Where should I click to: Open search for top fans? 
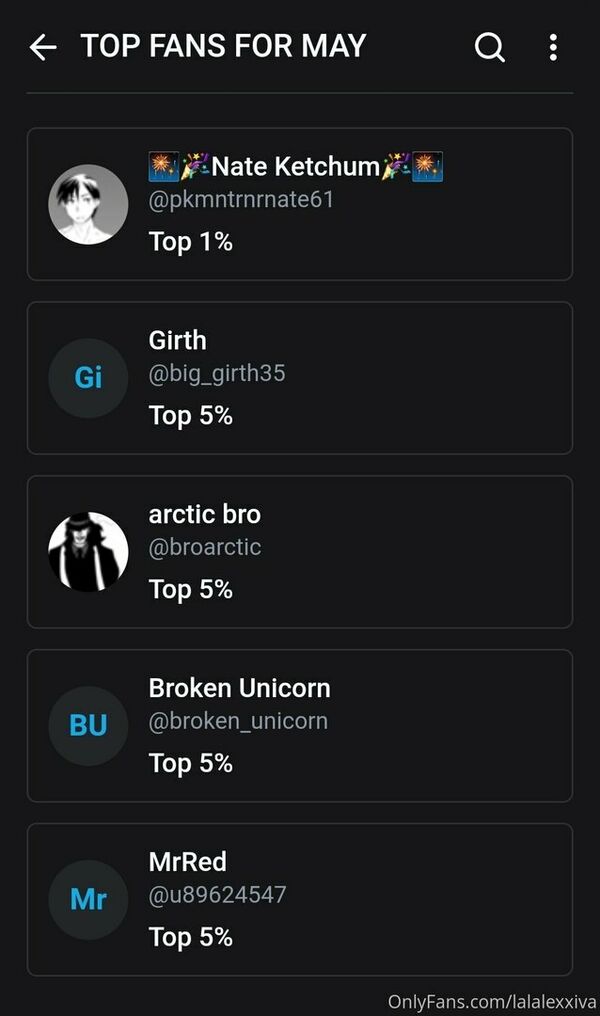click(489, 47)
